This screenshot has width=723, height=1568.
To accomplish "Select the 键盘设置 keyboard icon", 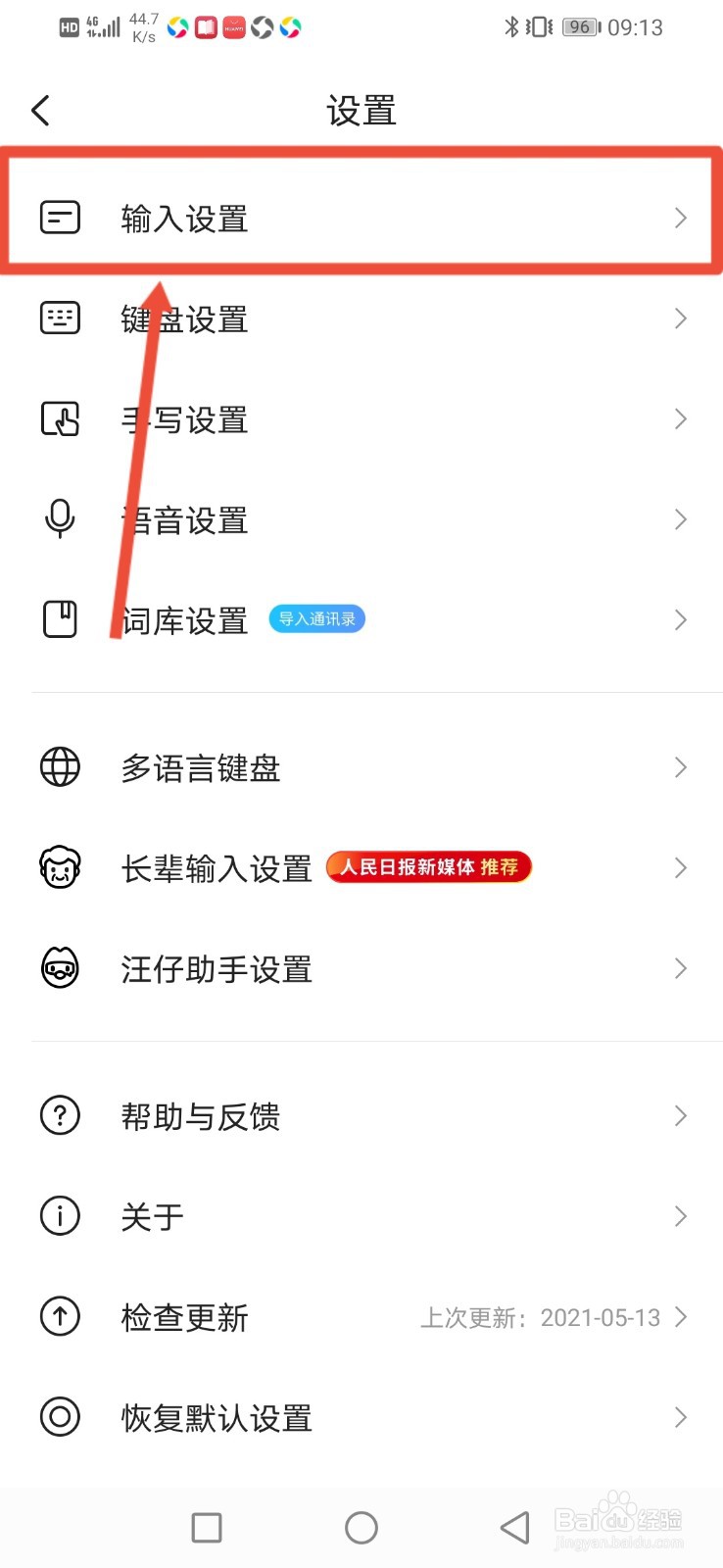I will pyautogui.click(x=60, y=318).
